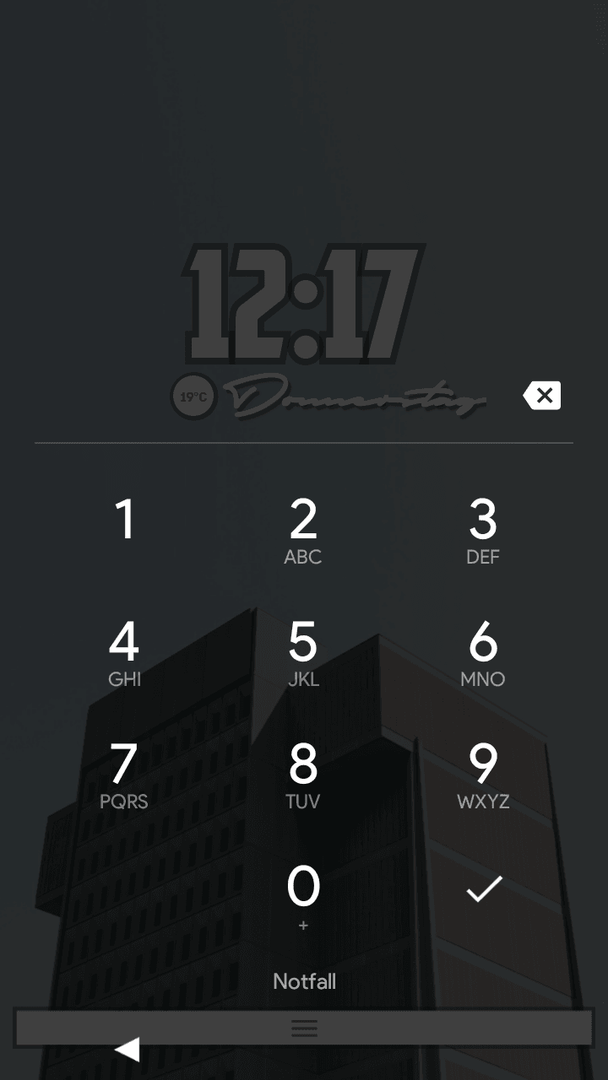The image size is (608, 1080).
Task: Enter digit 9 on the PIN pad
Action: tap(483, 774)
